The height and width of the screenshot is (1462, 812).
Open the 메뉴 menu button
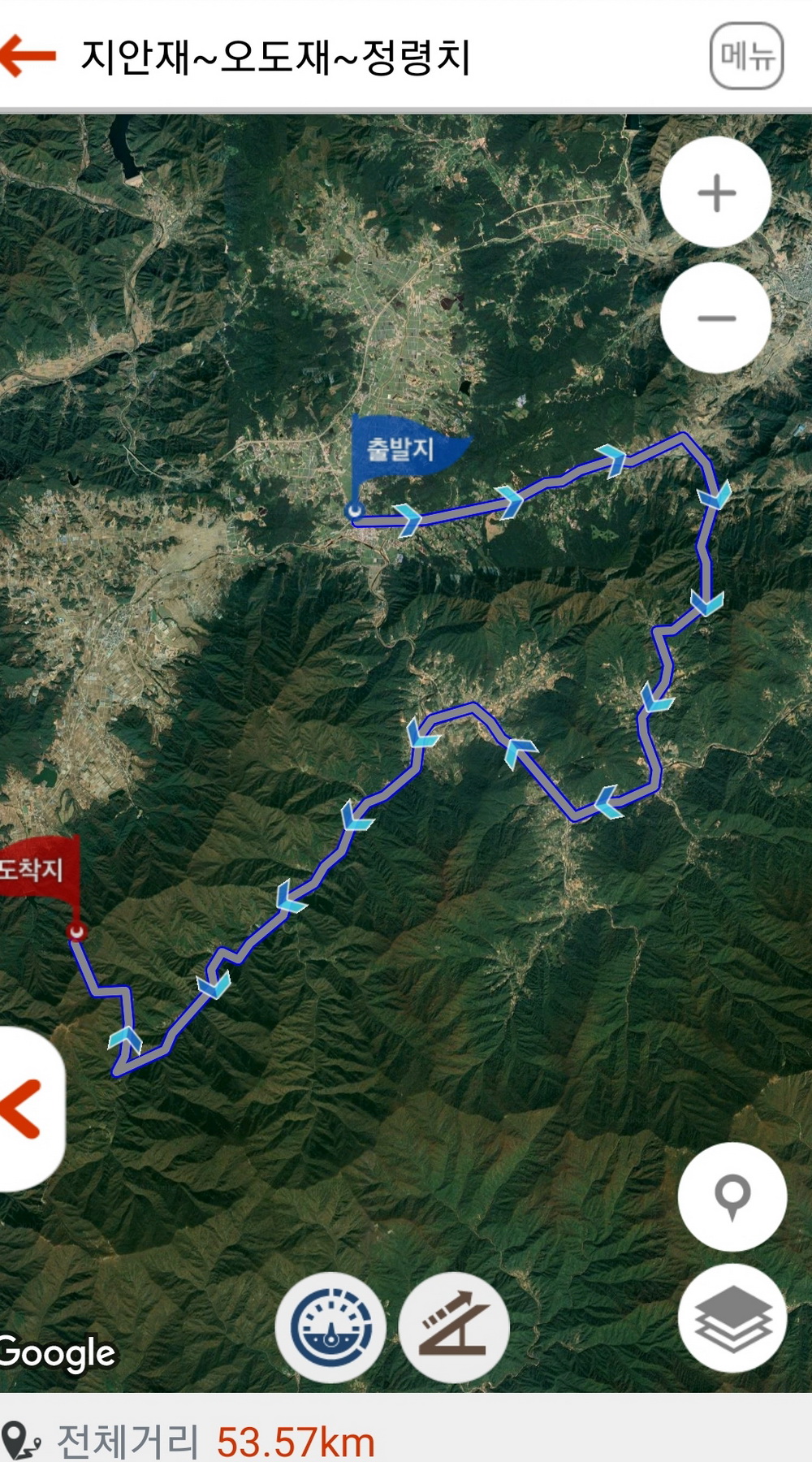(x=746, y=56)
